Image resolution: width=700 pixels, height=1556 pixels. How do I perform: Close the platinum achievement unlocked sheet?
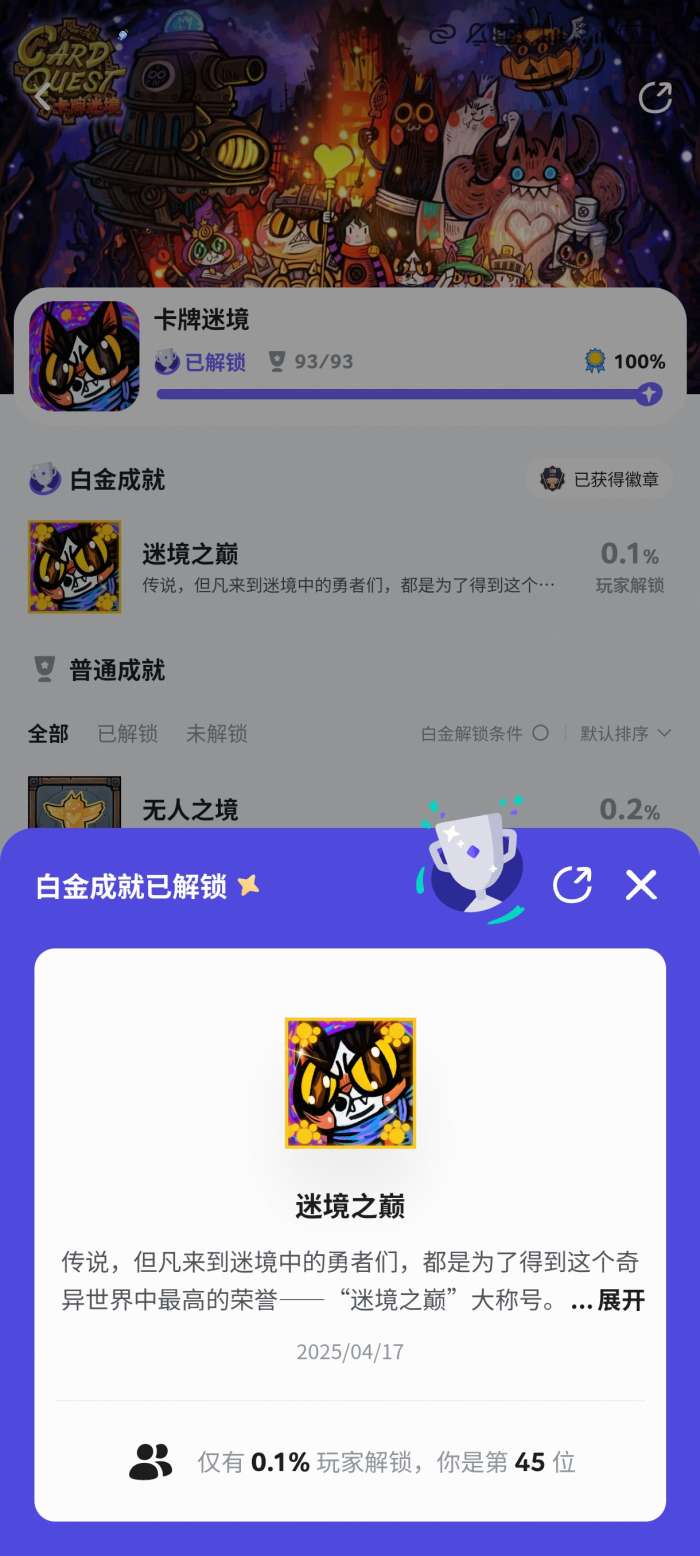641,885
